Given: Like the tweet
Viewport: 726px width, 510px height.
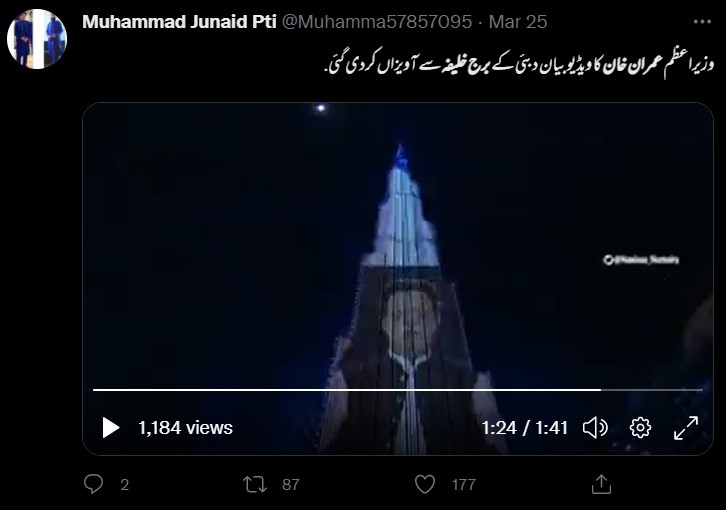Looking at the screenshot, I should click(x=425, y=484).
